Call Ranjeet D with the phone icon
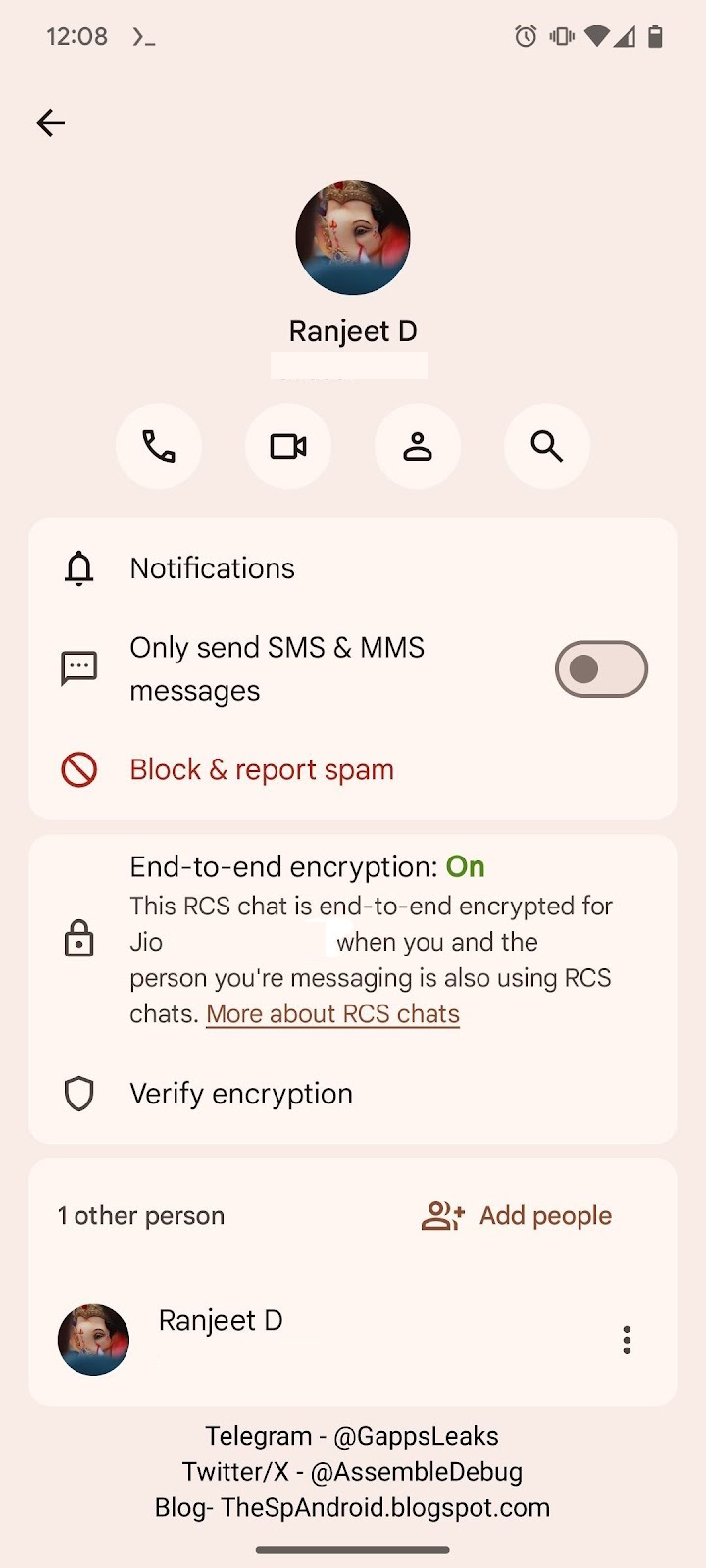This screenshot has width=706, height=1568. 159,446
